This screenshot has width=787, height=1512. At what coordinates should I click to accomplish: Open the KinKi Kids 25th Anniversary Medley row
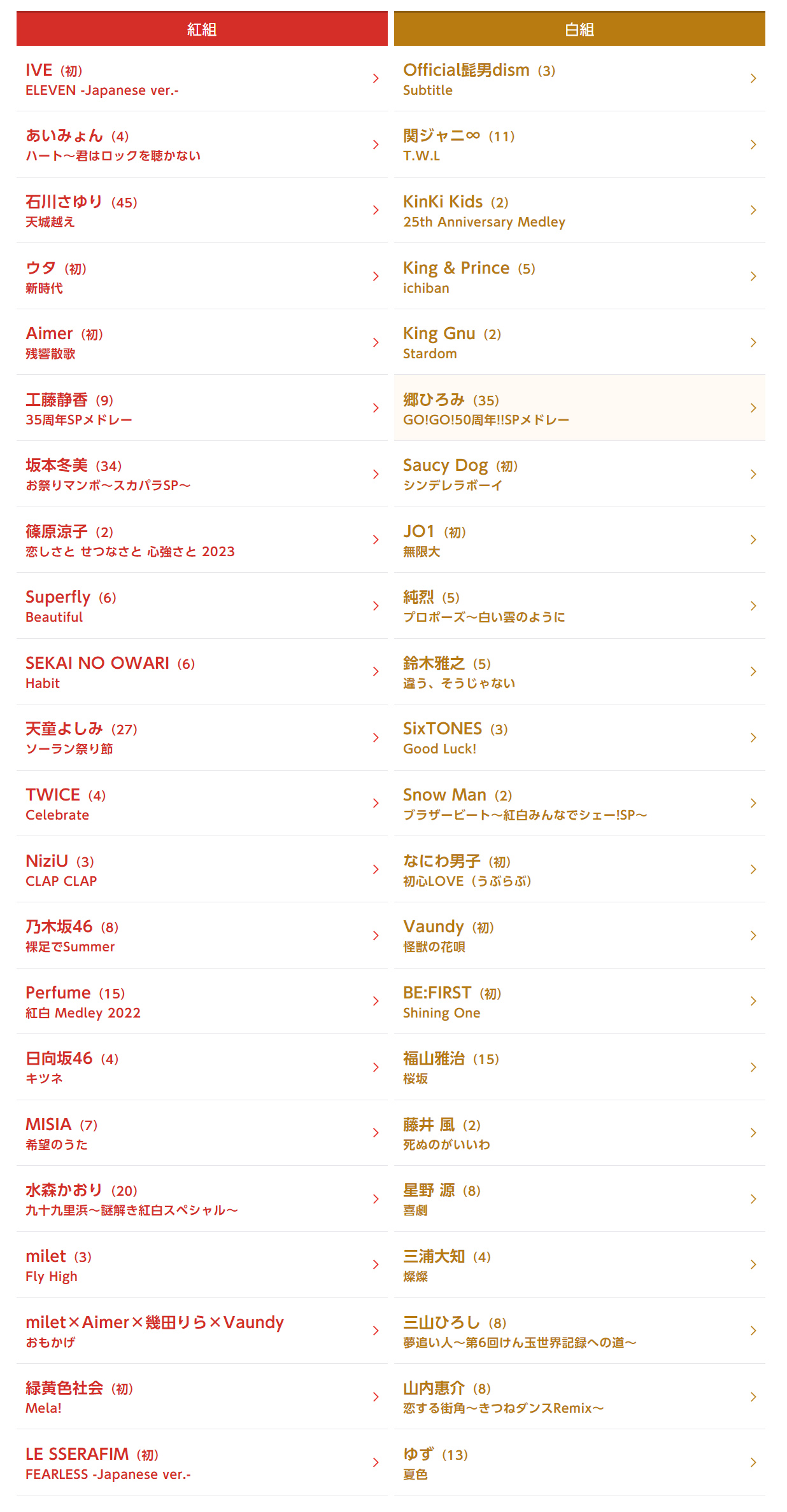579,210
